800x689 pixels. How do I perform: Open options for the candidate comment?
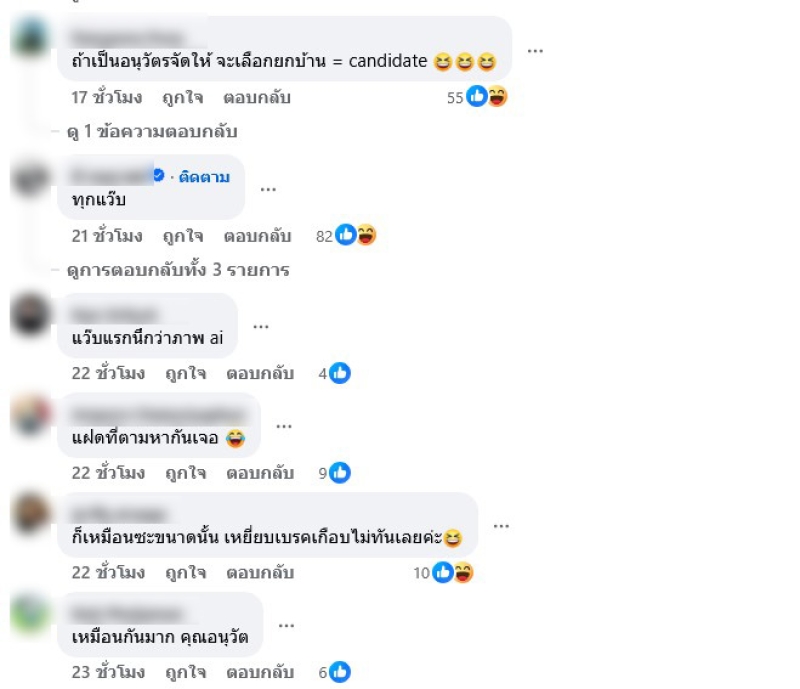[x=536, y=51]
